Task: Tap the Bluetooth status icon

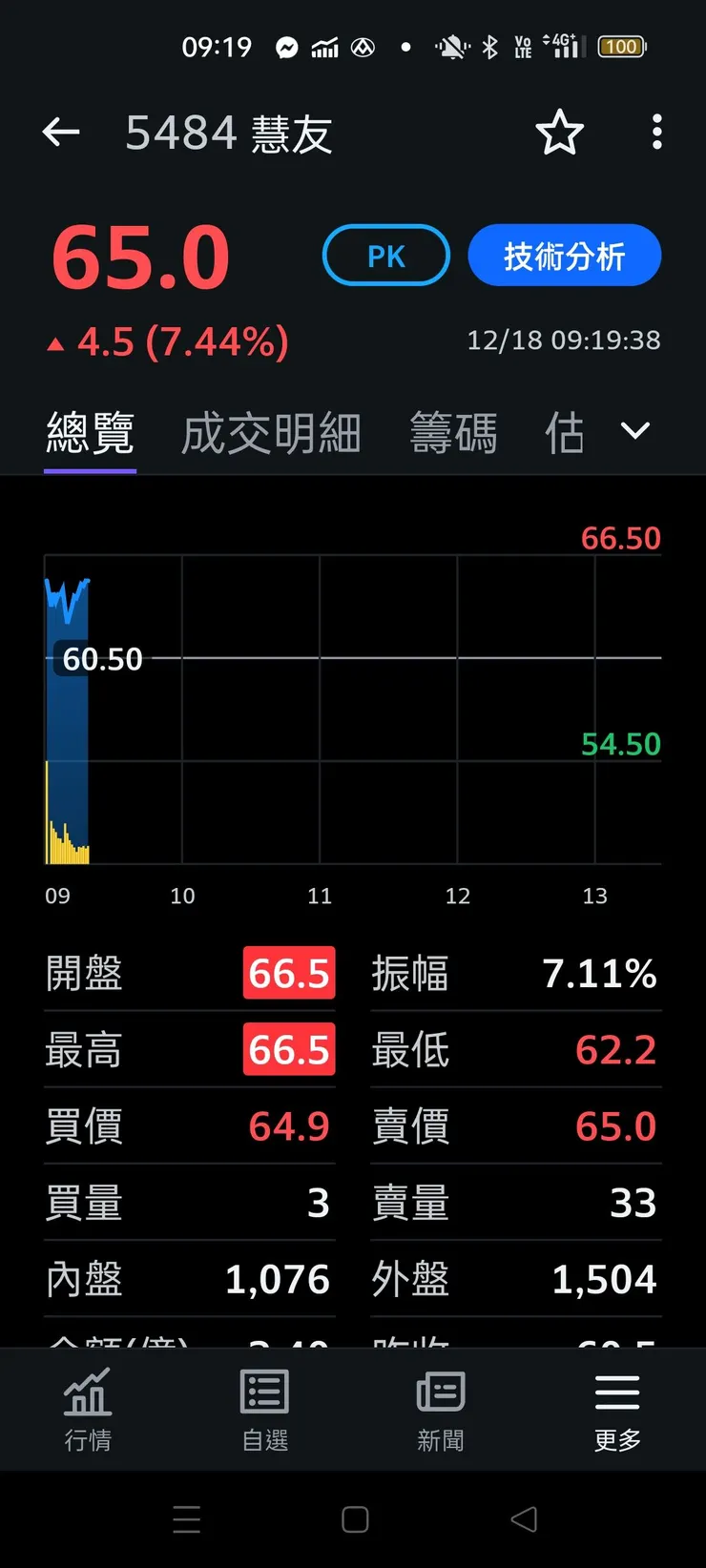Action: [489, 46]
